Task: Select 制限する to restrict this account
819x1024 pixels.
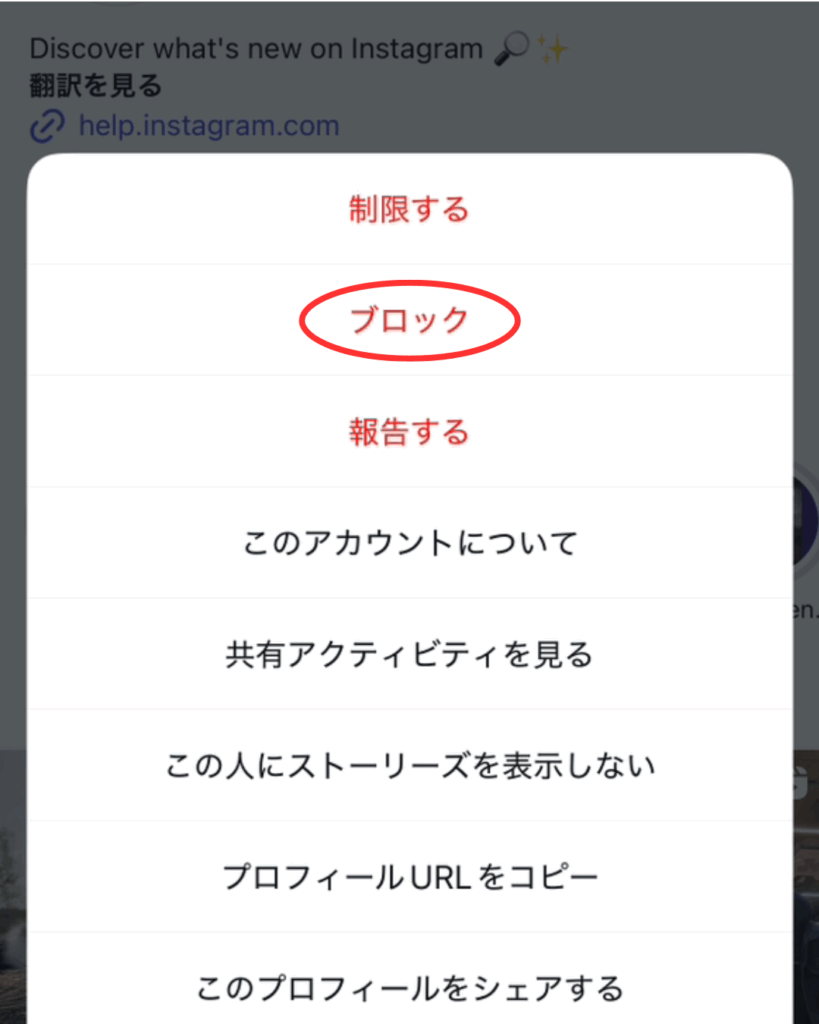Action: (409, 210)
